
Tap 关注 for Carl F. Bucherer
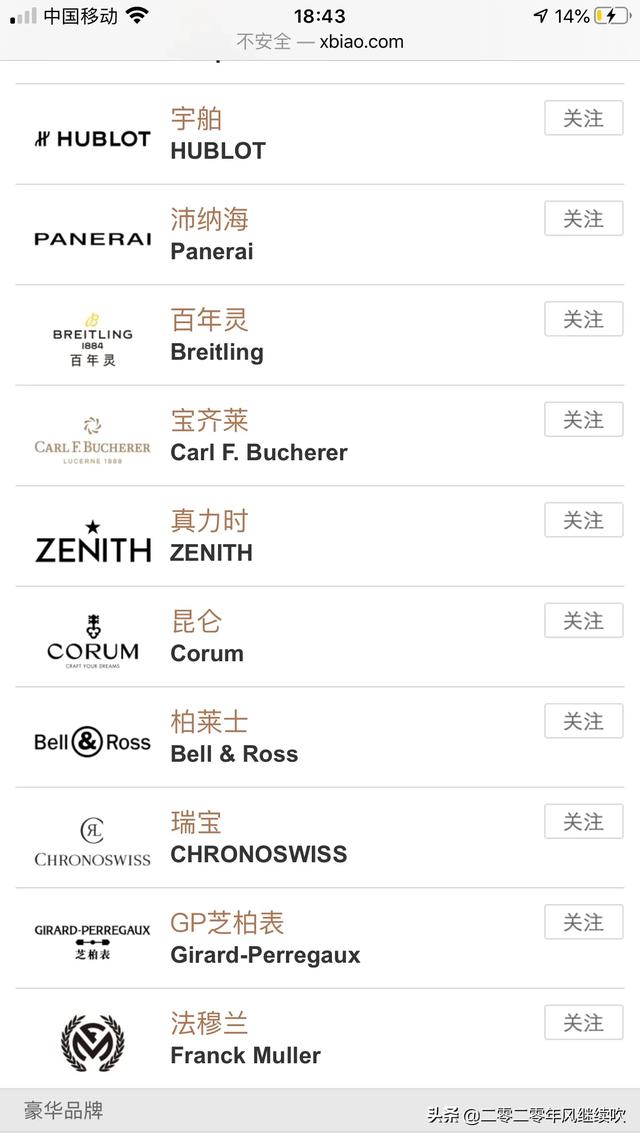click(583, 419)
